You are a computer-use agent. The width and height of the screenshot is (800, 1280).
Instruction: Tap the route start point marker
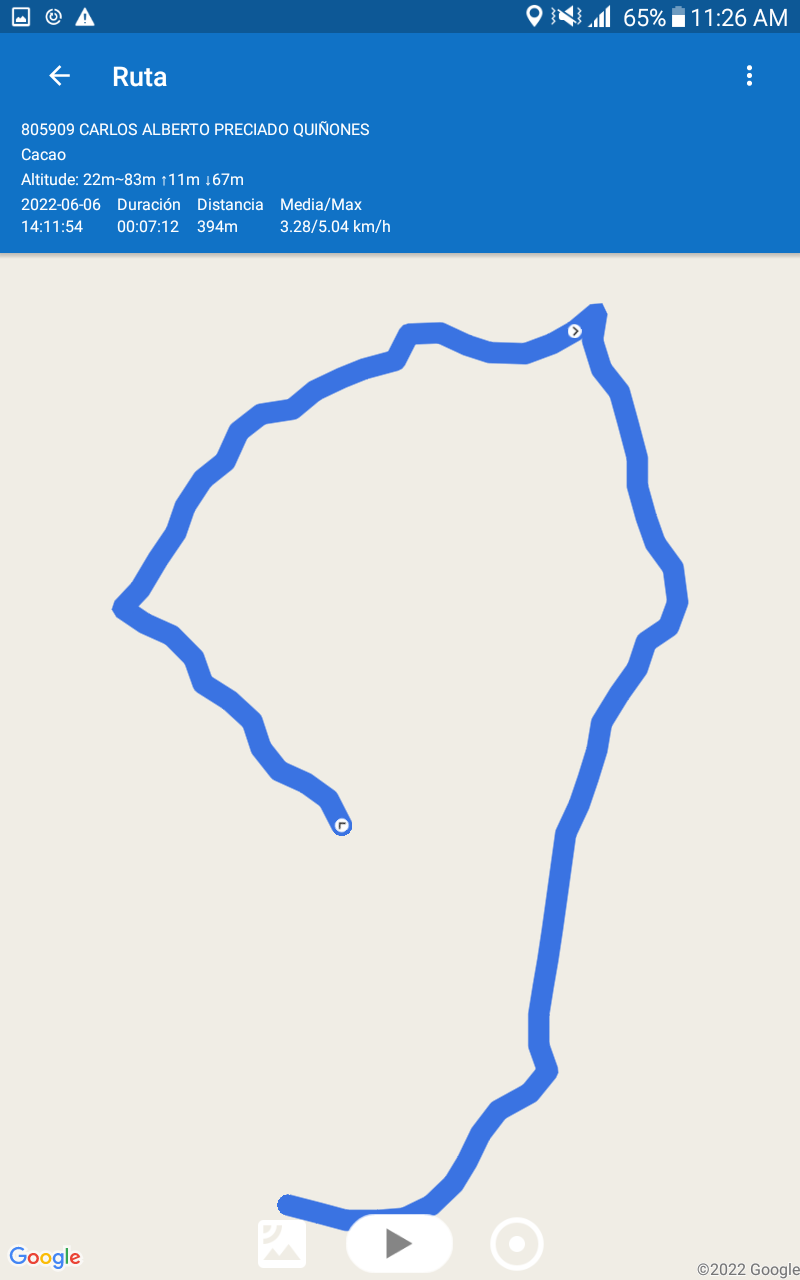(575, 331)
